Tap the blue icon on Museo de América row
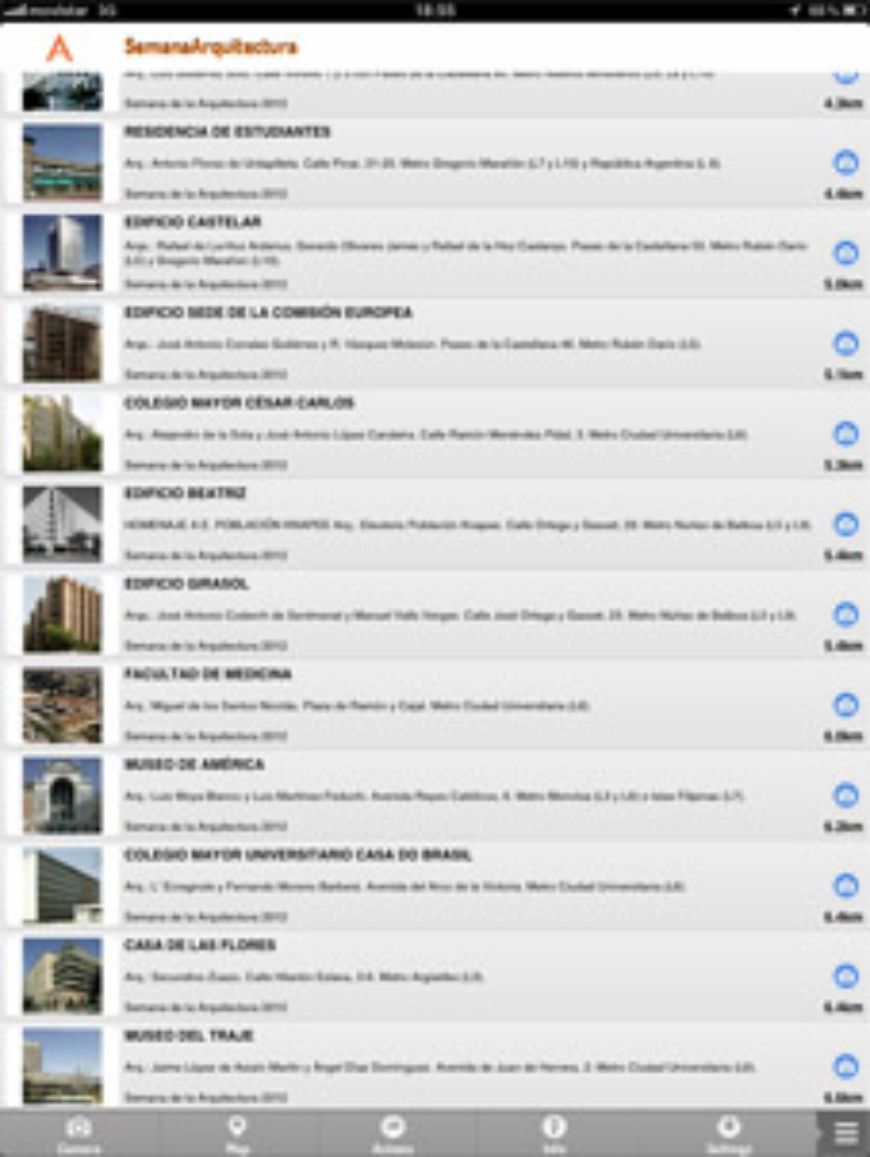Image resolution: width=870 pixels, height=1157 pixels. tap(846, 796)
